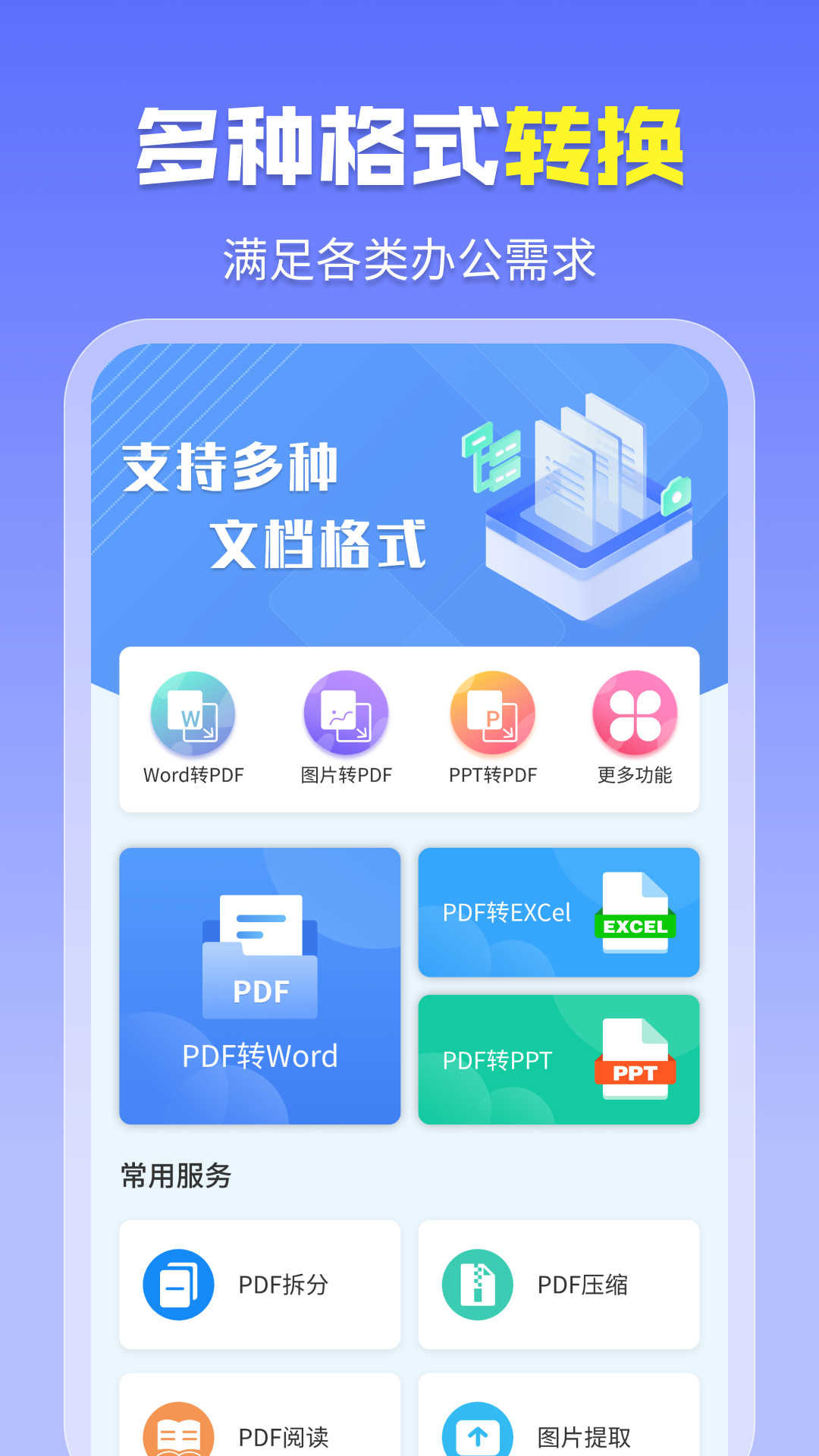This screenshot has width=819, height=1456.
Task: Open the PDF转Word converter card
Action: tap(259, 986)
